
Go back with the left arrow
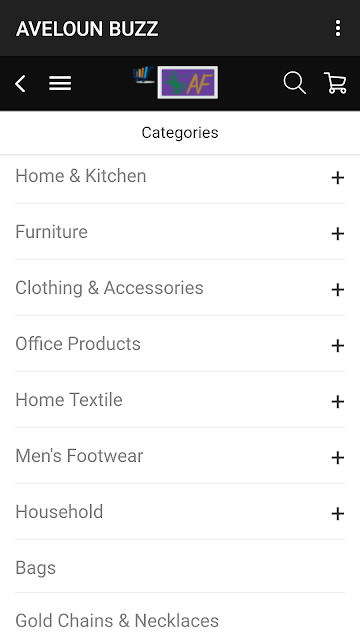coord(20,84)
